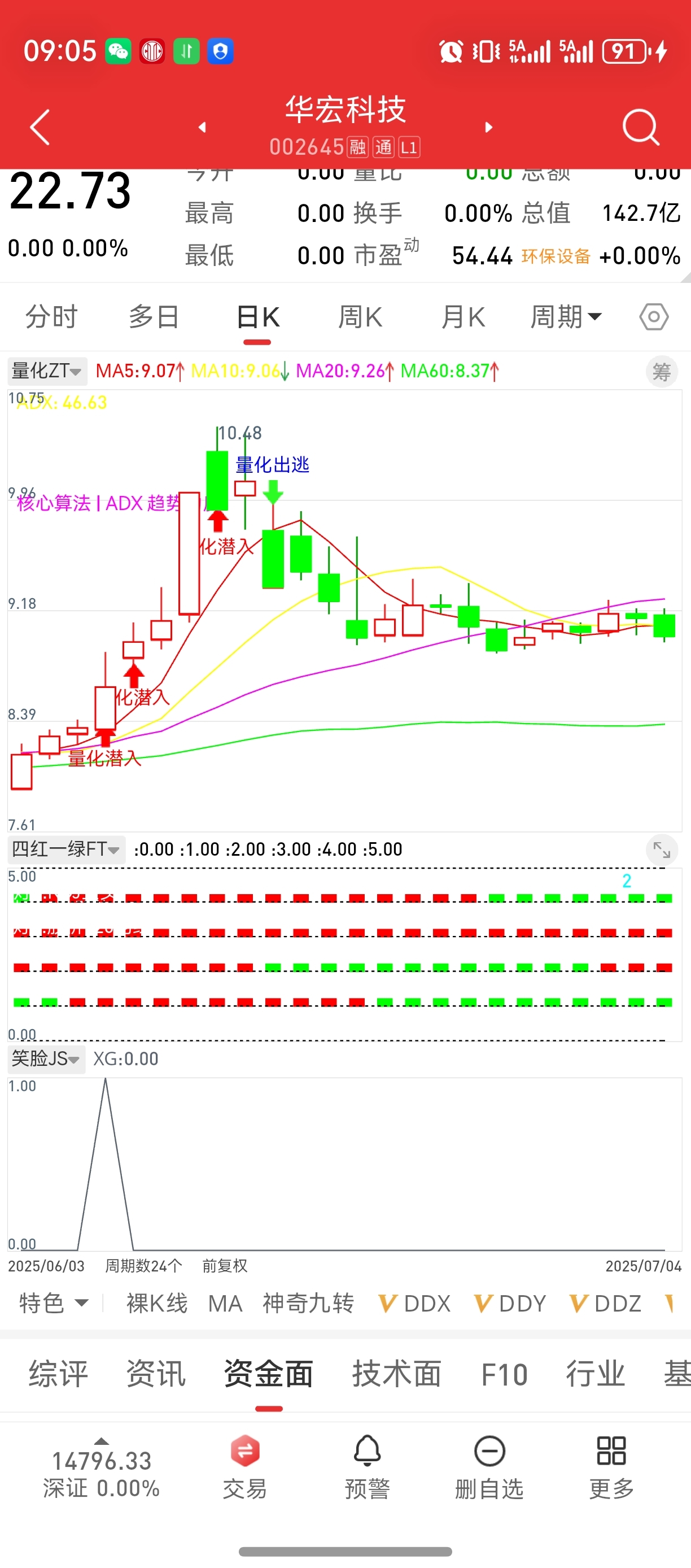Change the 量化ZT main indicator

pos(47,371)
